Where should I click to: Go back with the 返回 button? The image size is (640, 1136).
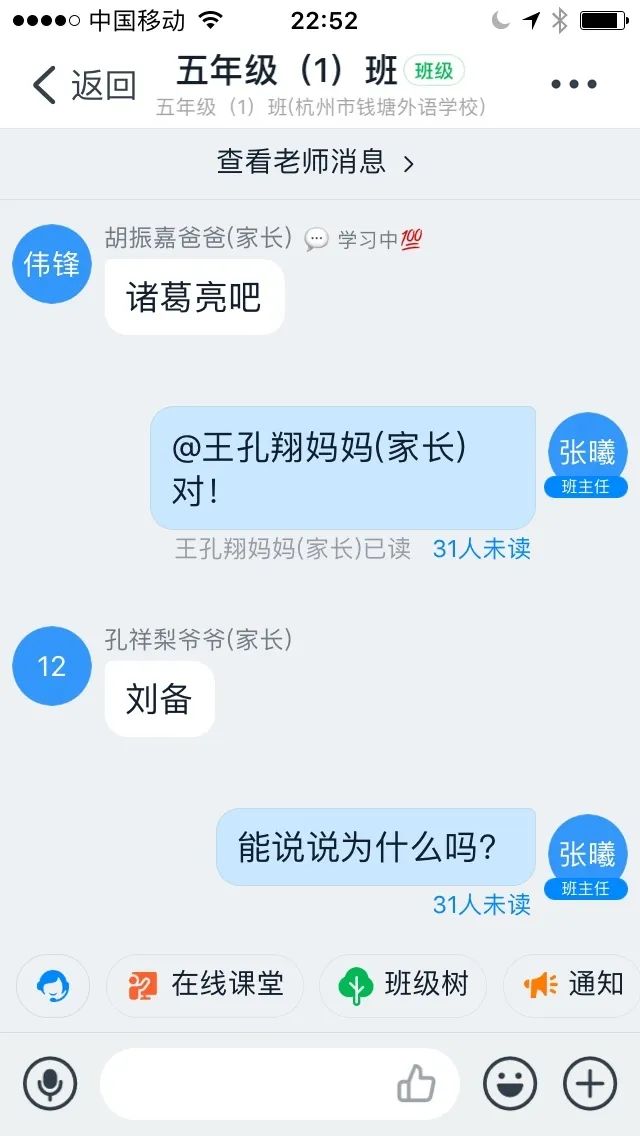pyautogui.click(x=83, y=85)
